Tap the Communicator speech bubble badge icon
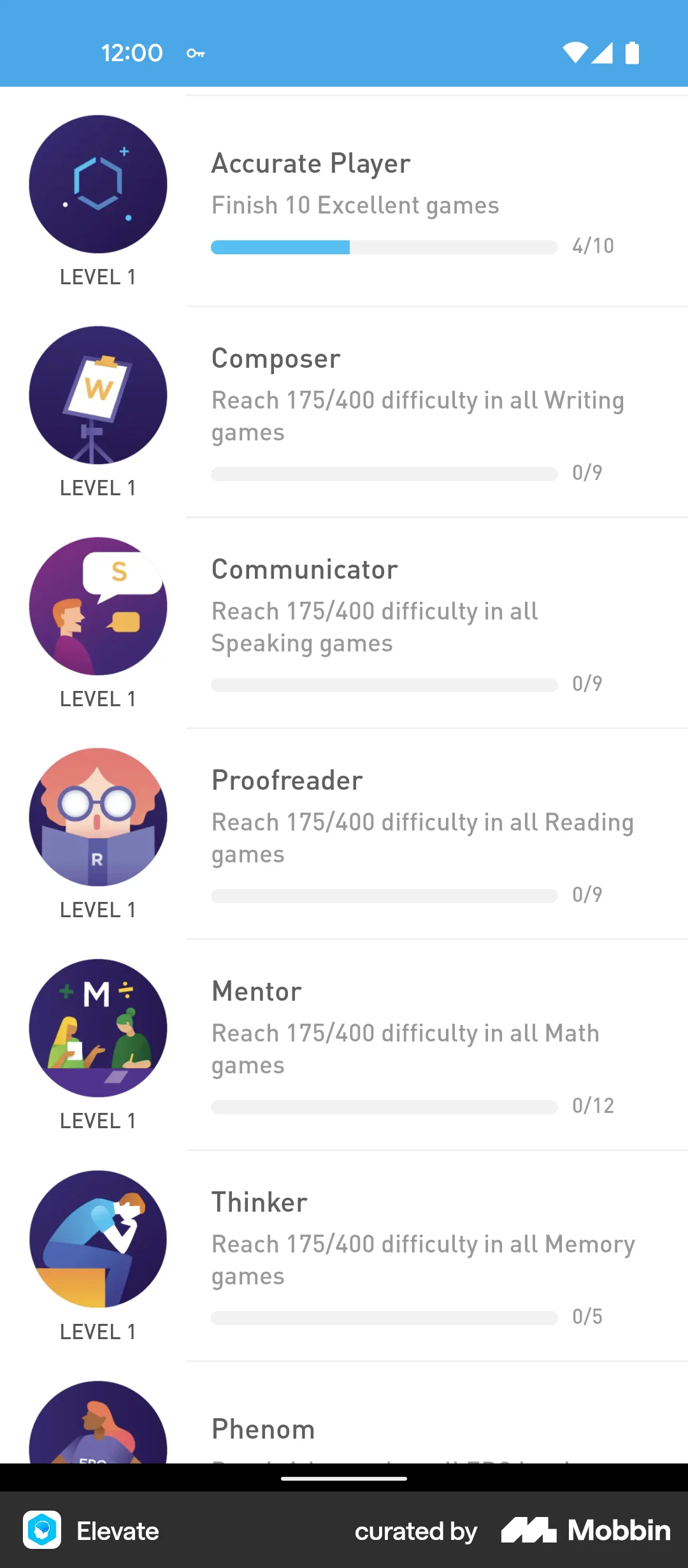This screenshot has width=688, height=1568. point(97,606)
